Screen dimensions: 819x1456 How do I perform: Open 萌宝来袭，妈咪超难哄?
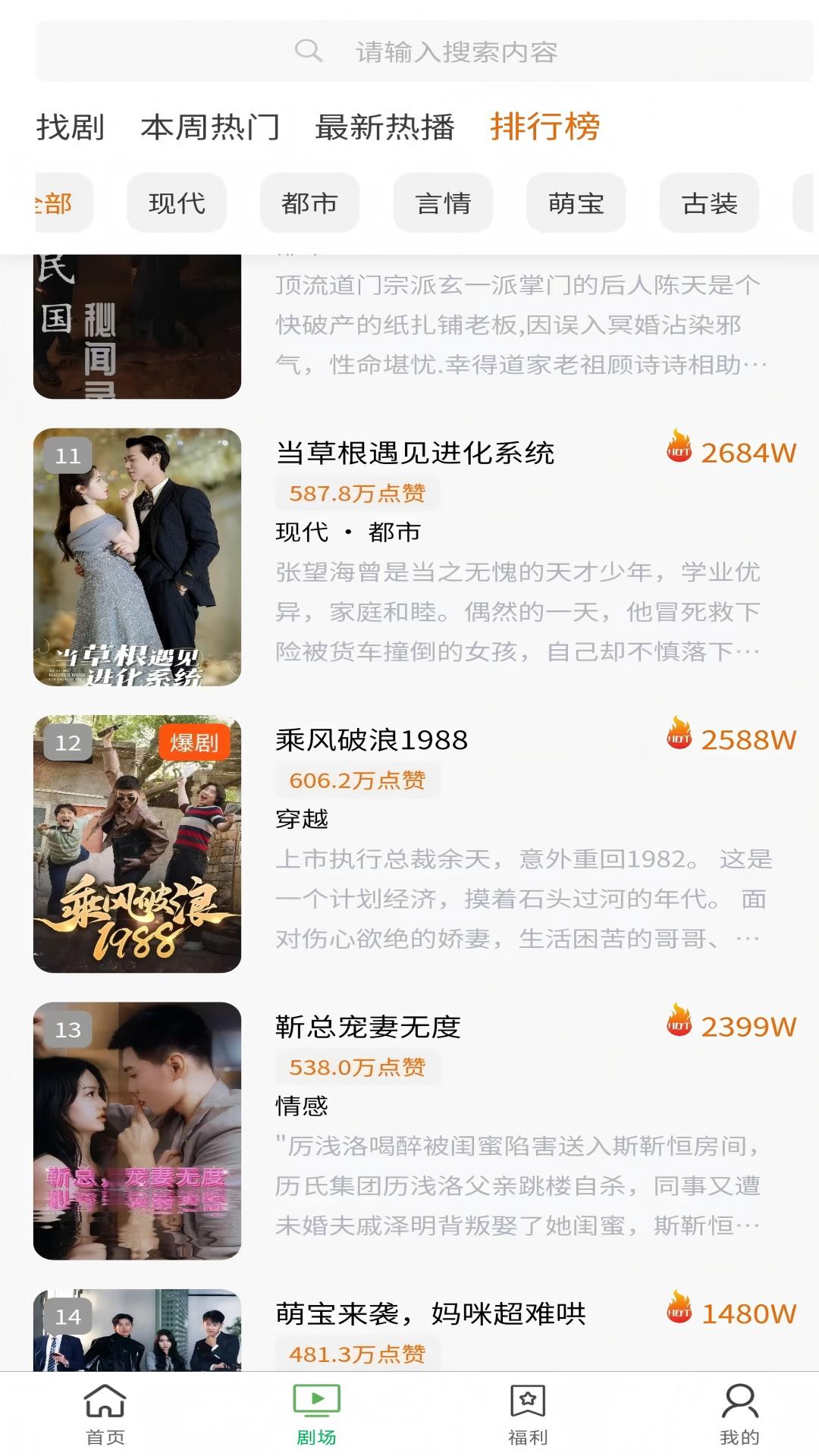(431, 1313)
